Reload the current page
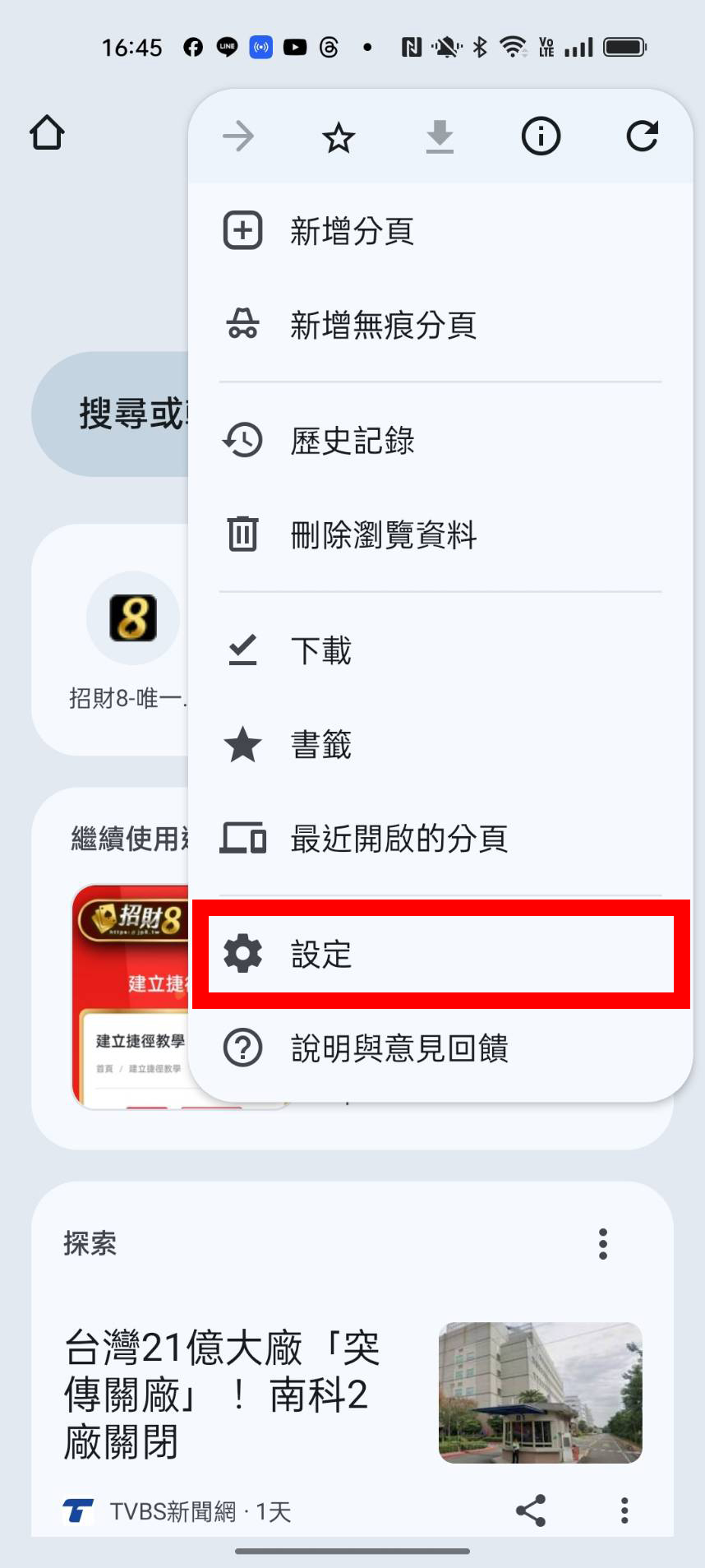 (x=642, y=136)
